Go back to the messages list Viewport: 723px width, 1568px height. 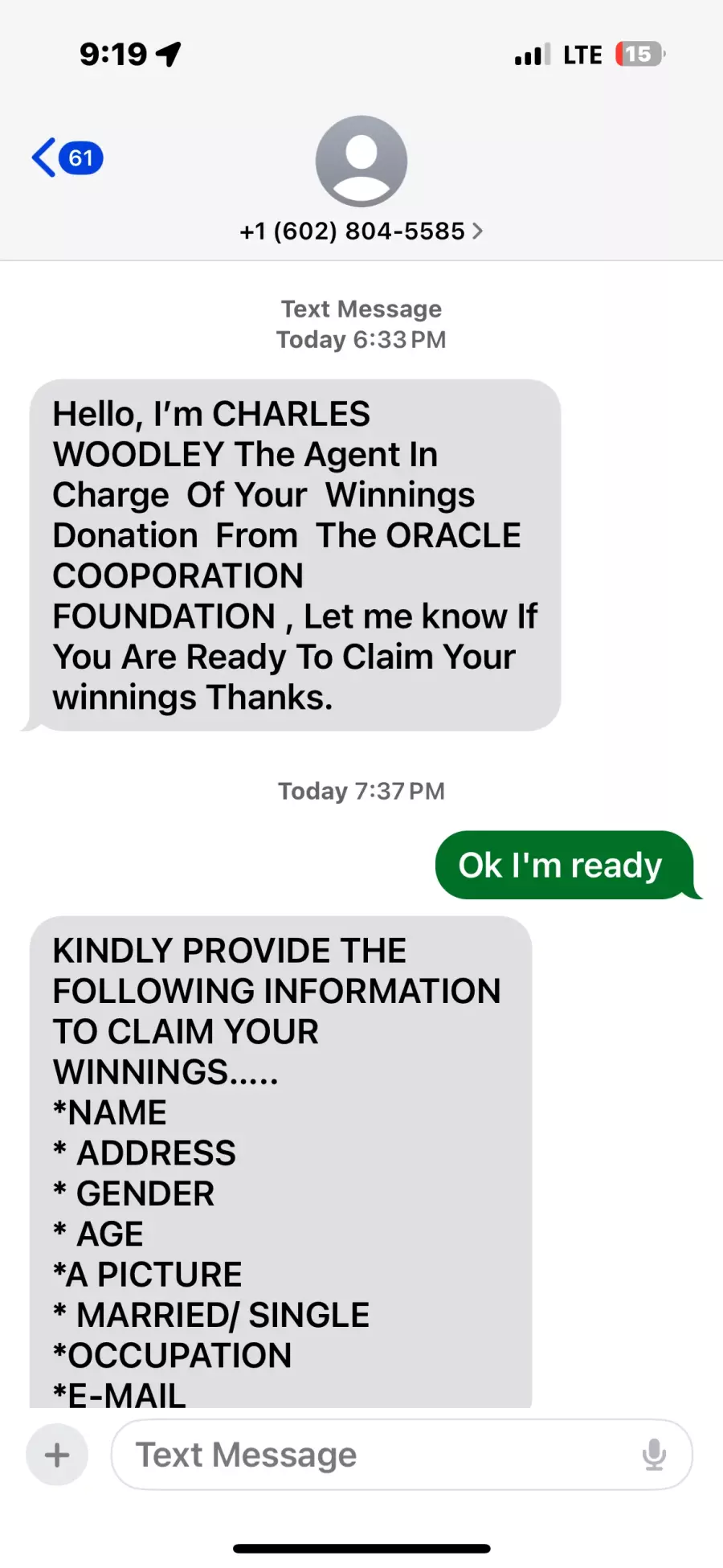coord(67,158)
